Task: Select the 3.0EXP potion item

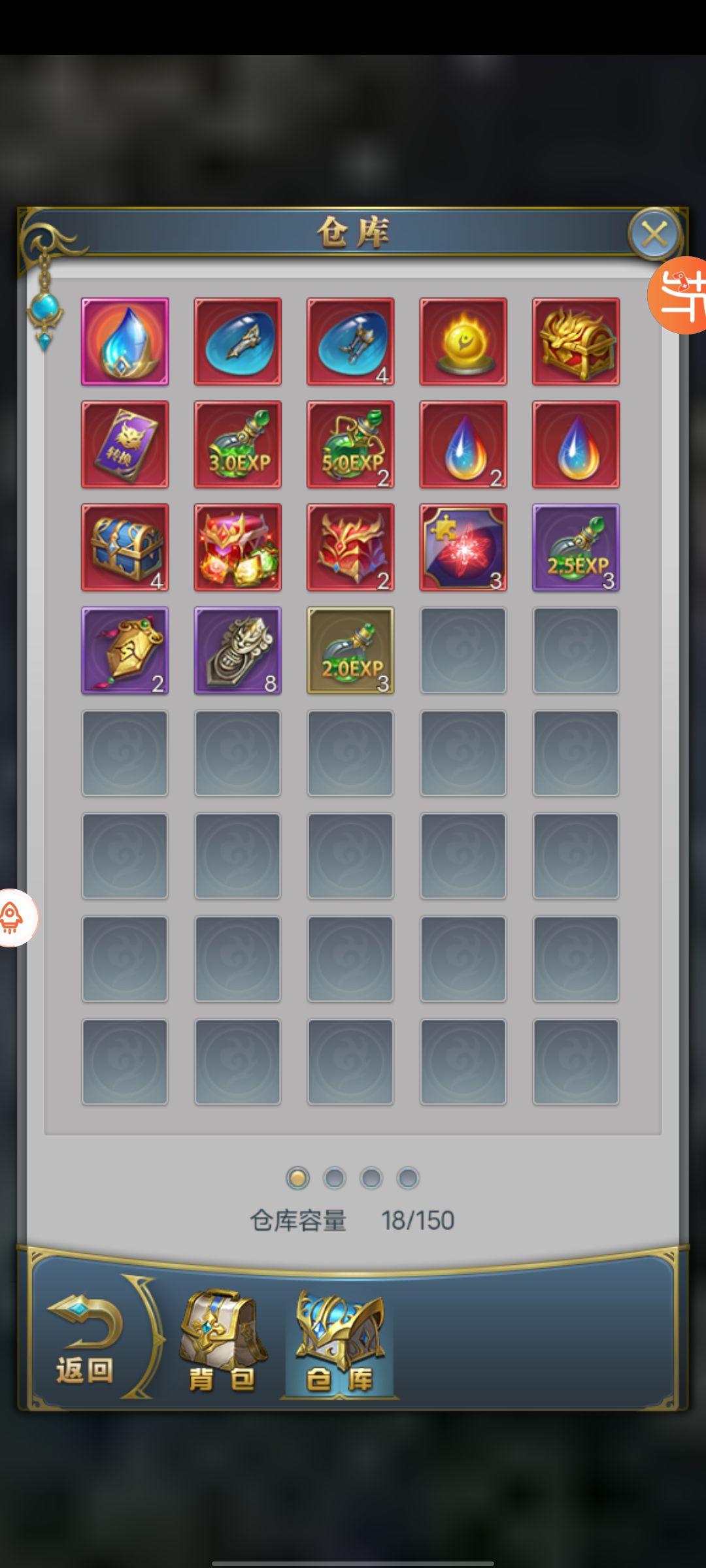Action: click(238, 445)
